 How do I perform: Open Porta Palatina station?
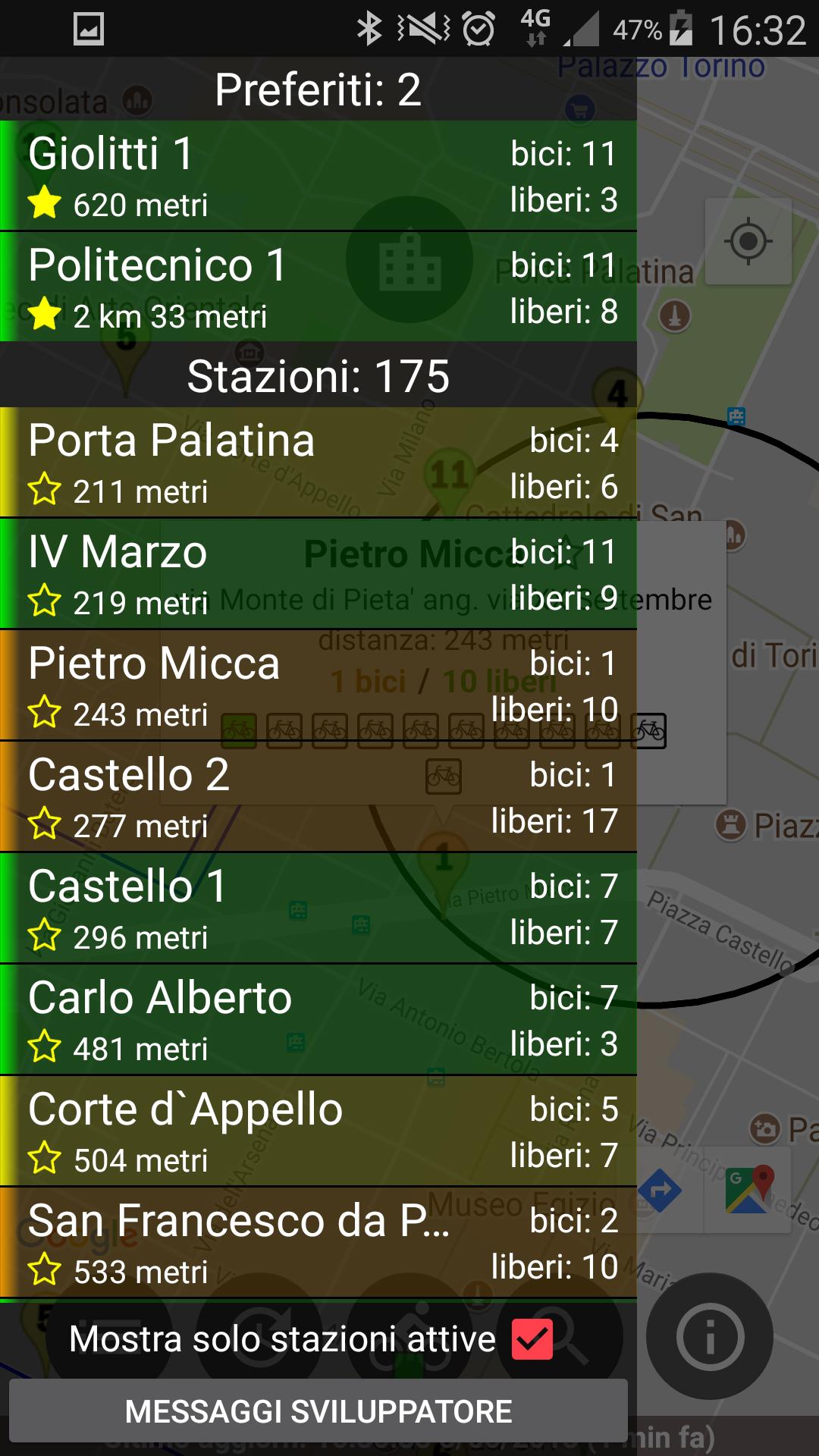pos(318,463)
